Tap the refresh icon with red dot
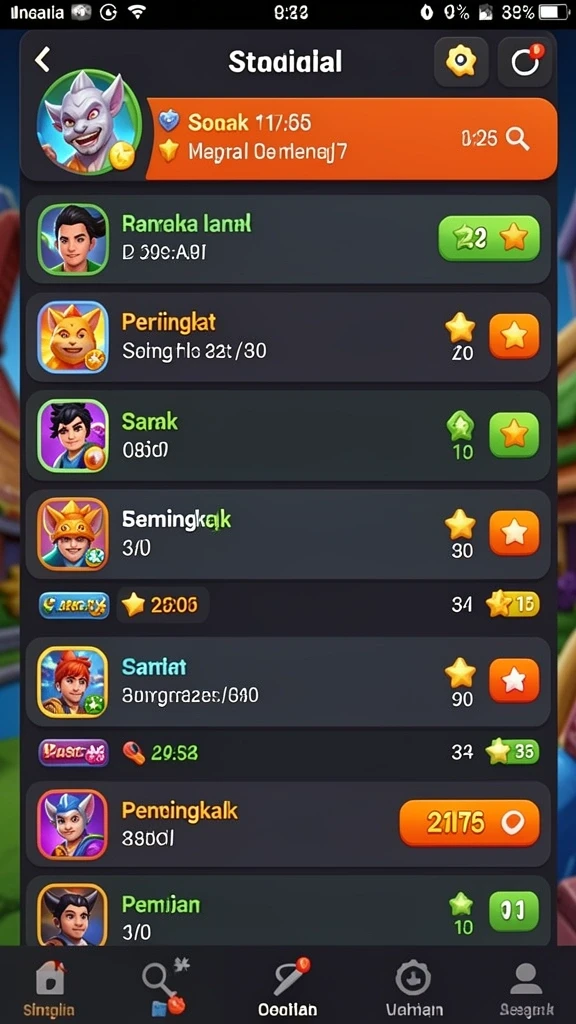Image resolution: width=576 pixels, height=1024 pixels. [524, 61]
